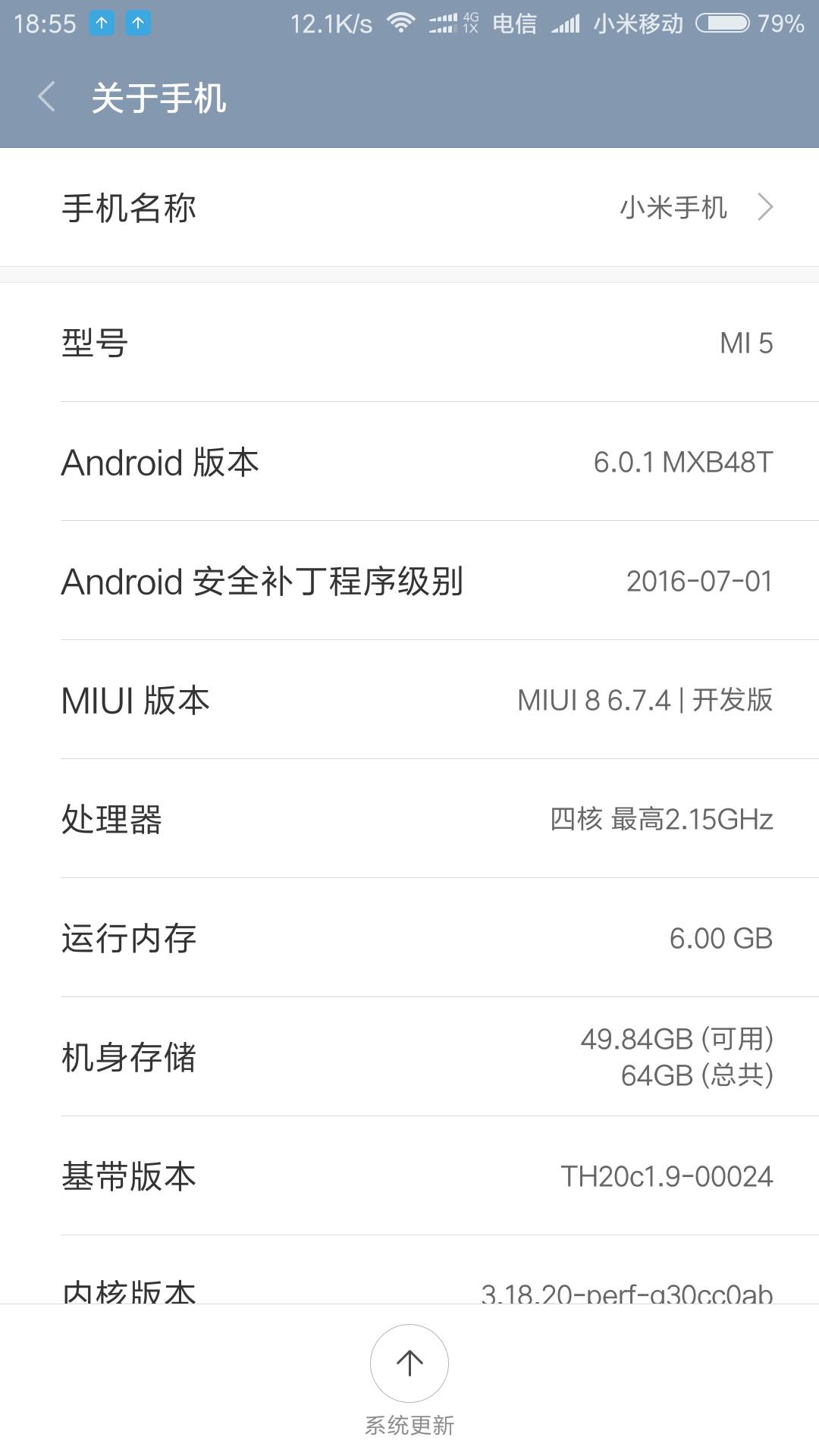Tap the system update arrow button

click(409, 1363)
